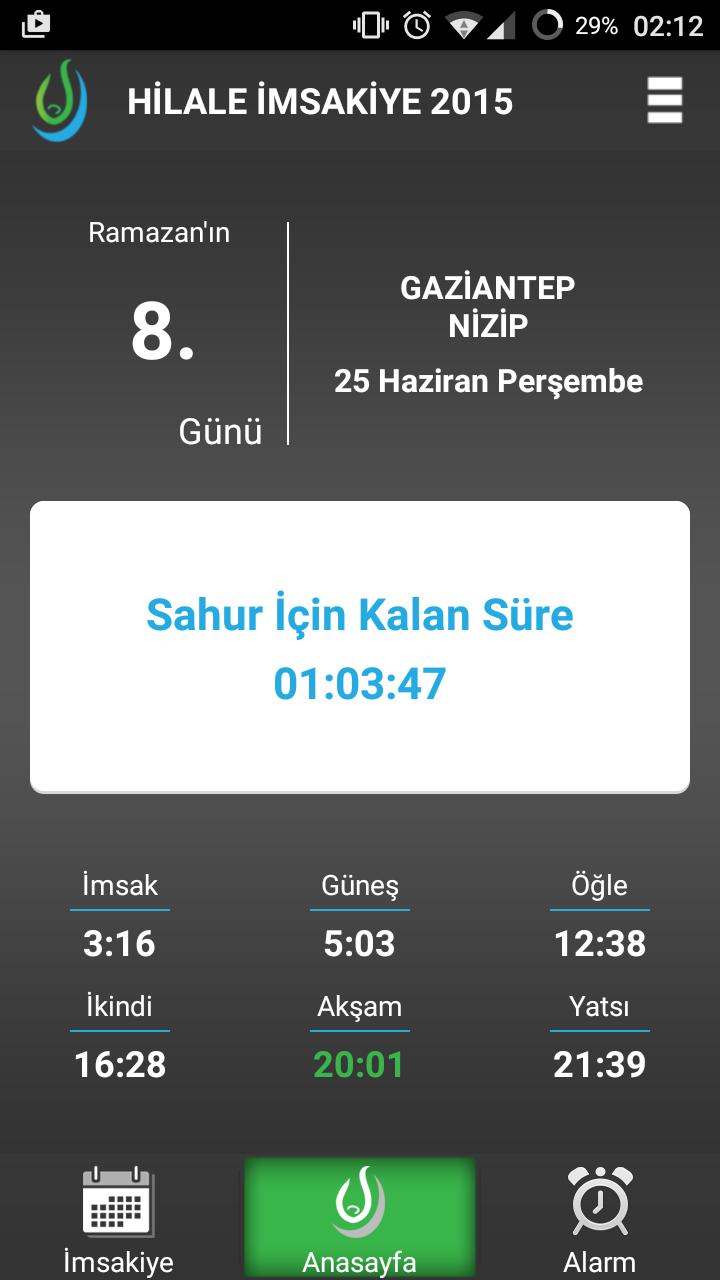Switch to the İmsakiye tab
The width and height of the screenshot is (720, 1280).
pyautogui.click(x=118, y=1218)
